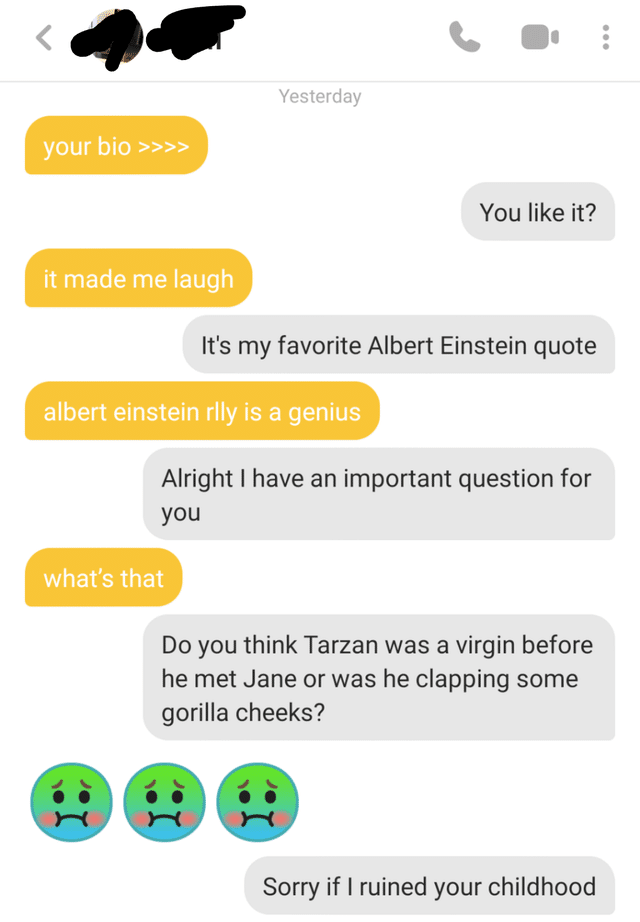This screenshot has width=640, height=922.
Task: Start a voice call with this match
Action: click(464, 38)
